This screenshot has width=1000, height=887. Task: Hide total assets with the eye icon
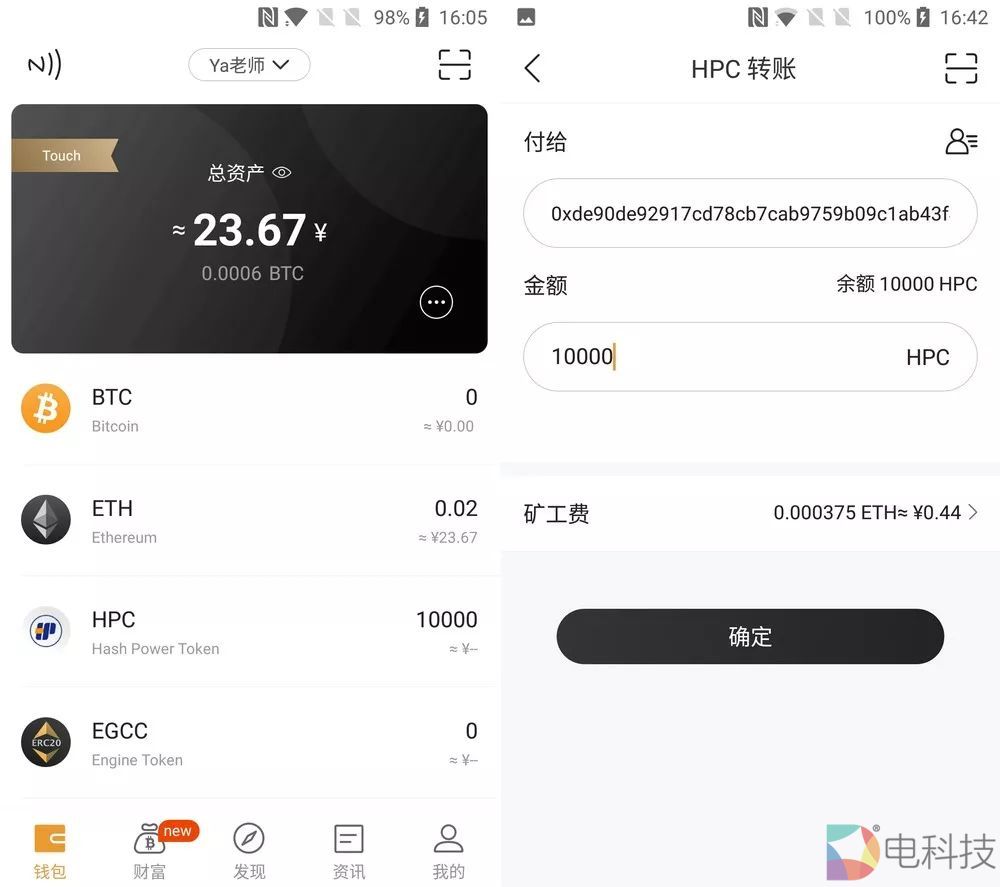tap(282, 173)
